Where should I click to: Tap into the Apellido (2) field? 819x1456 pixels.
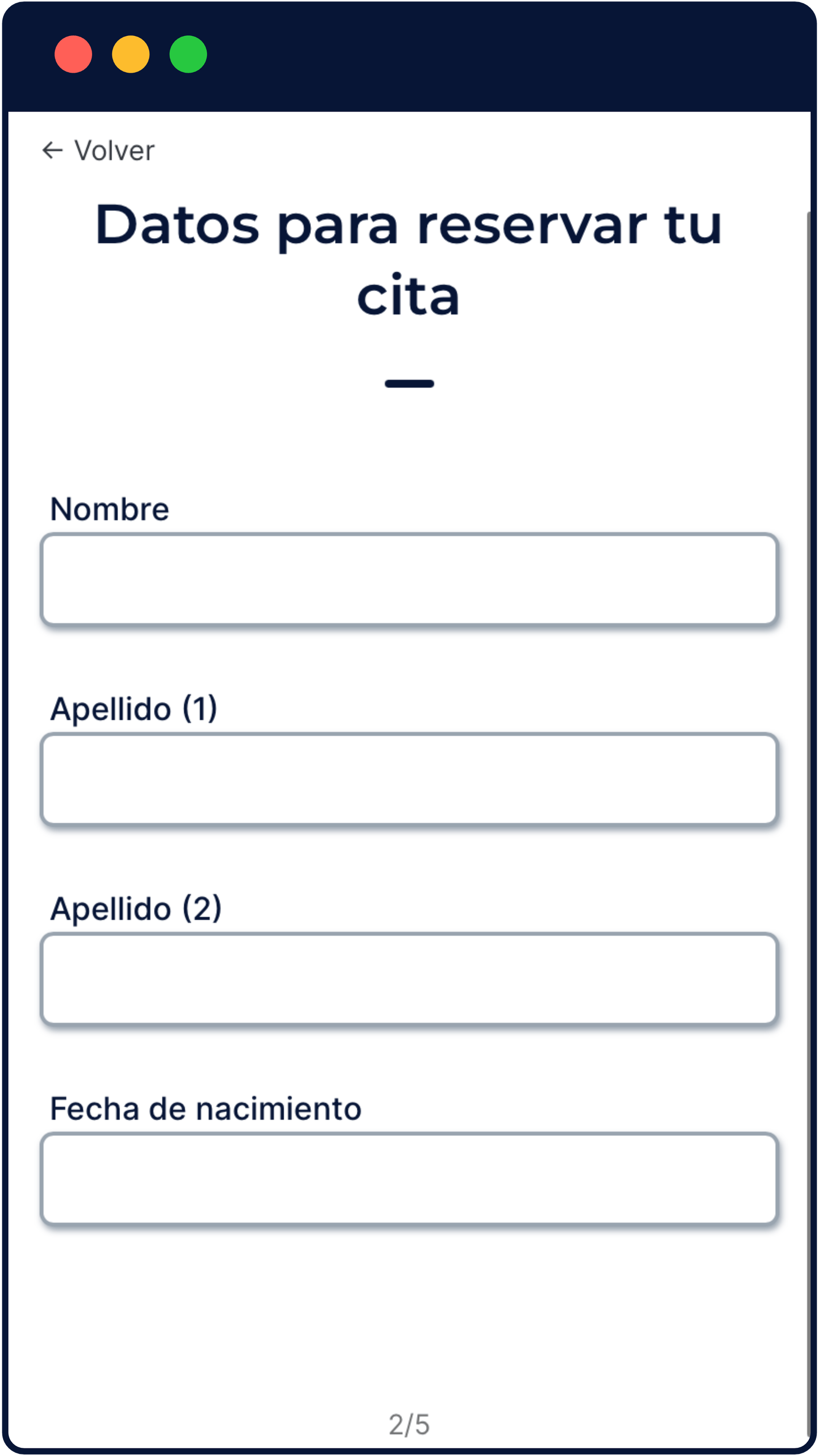pos(409,978)
